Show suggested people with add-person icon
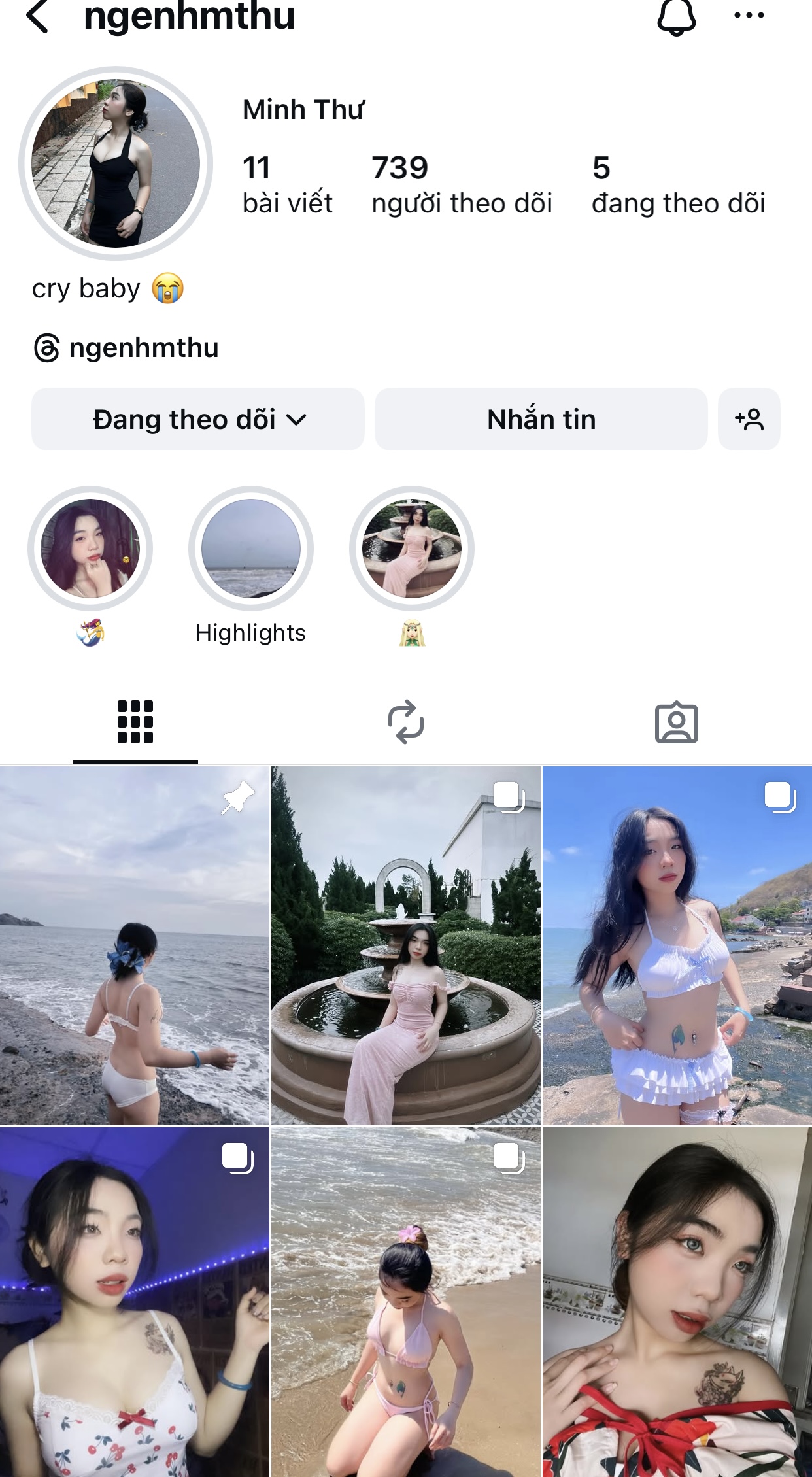 click(x=749, y=419)
